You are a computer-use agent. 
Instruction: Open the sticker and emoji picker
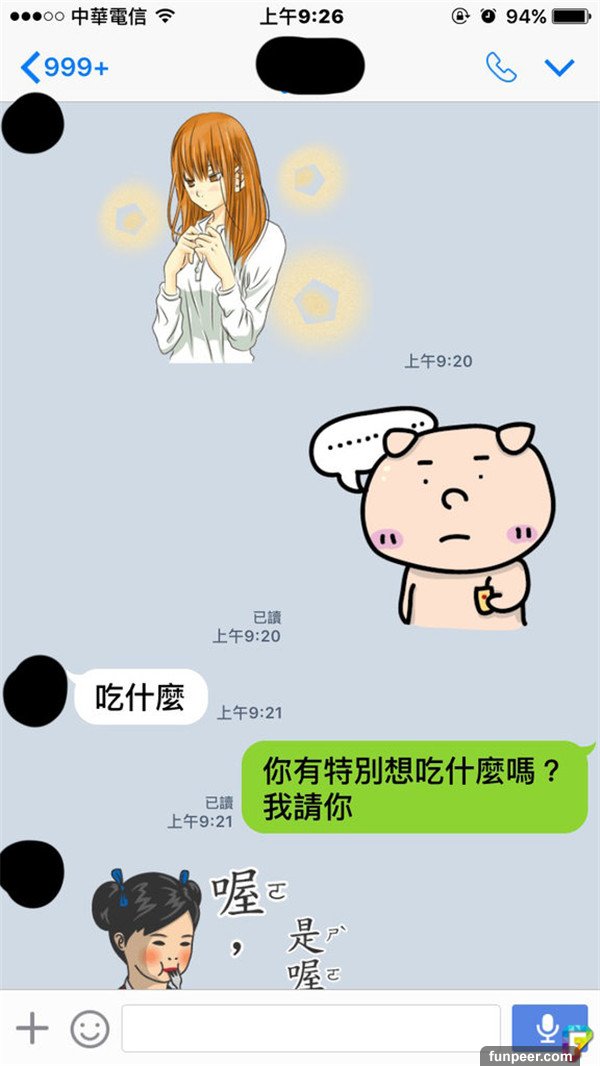coord(89,1028)
